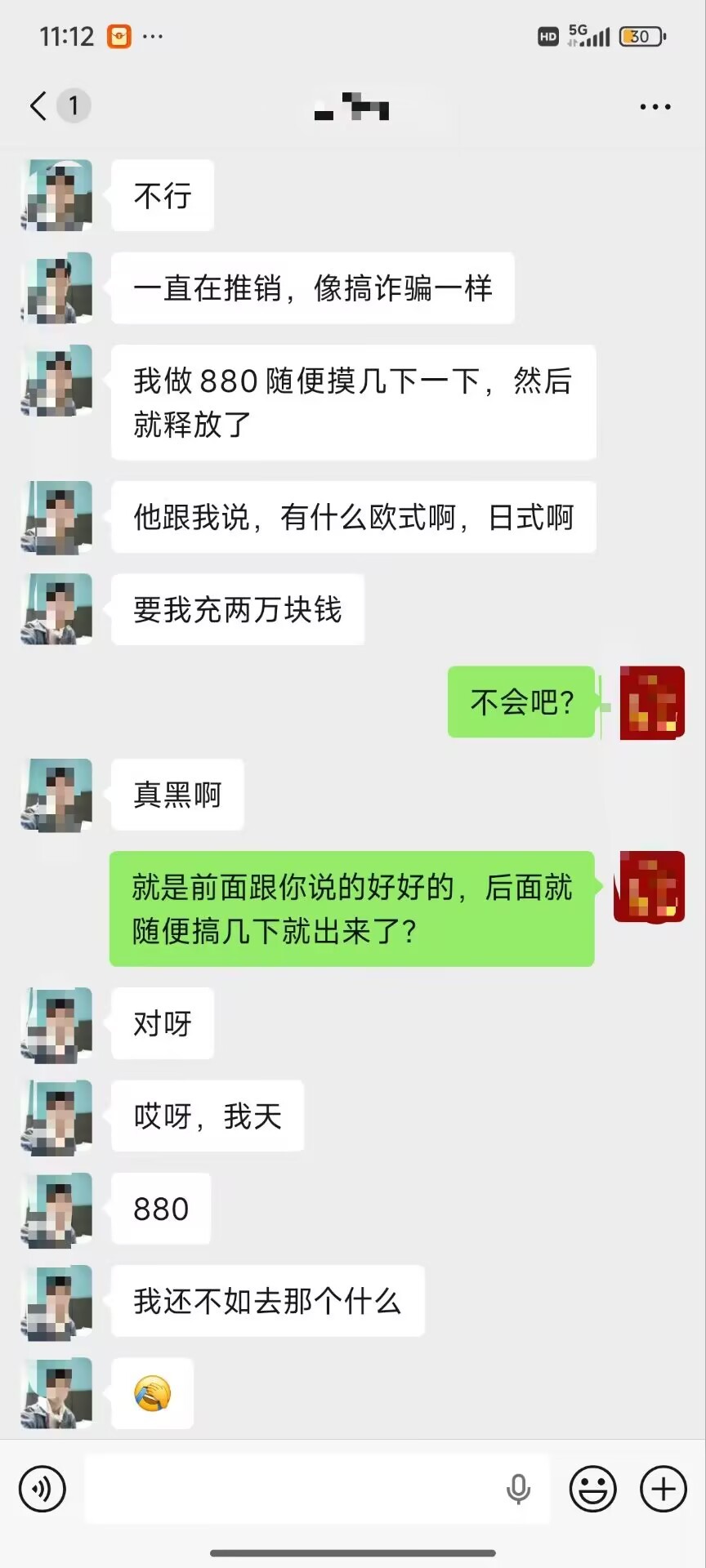Switch to voice message input

pyautogui.click(x=42, y=1489)
